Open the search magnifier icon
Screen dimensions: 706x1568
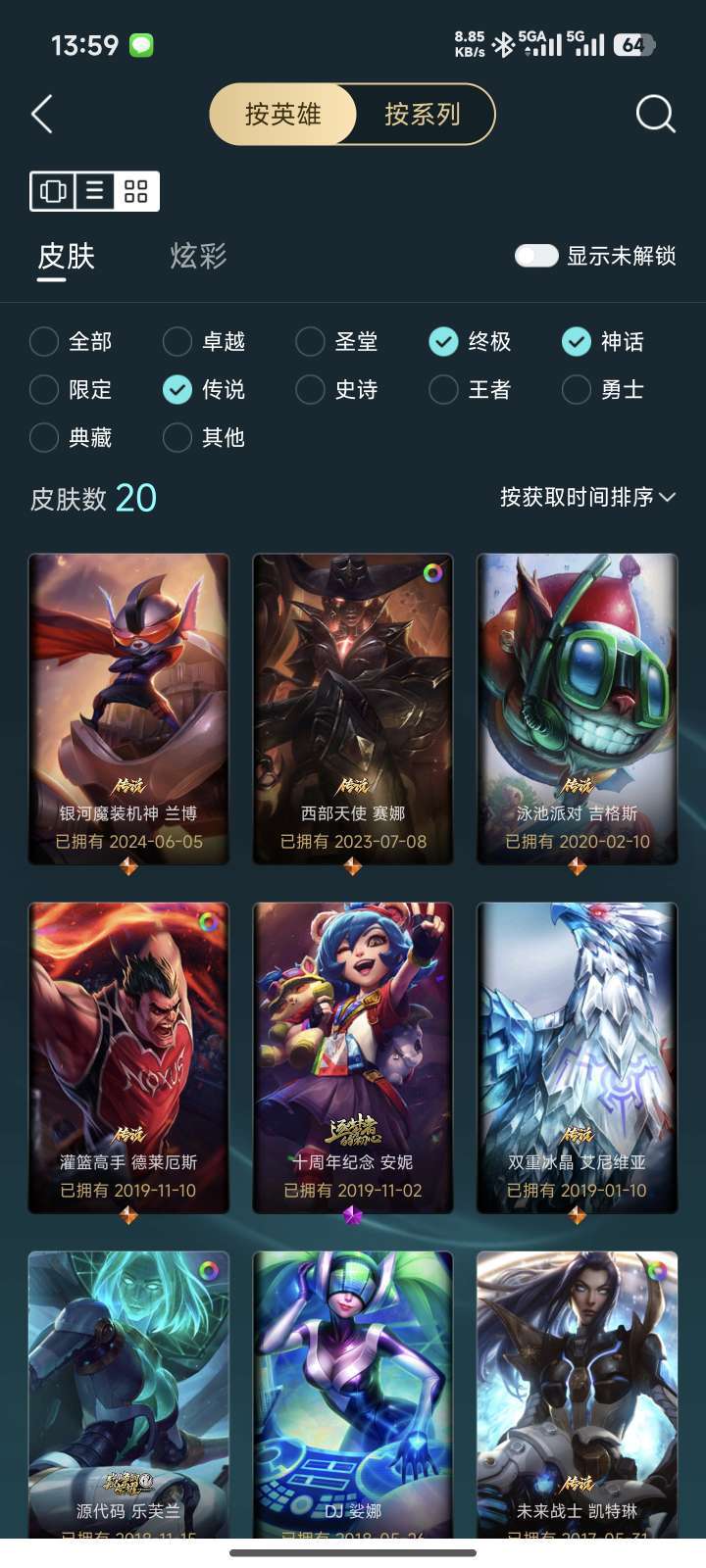tap(655, 115)
